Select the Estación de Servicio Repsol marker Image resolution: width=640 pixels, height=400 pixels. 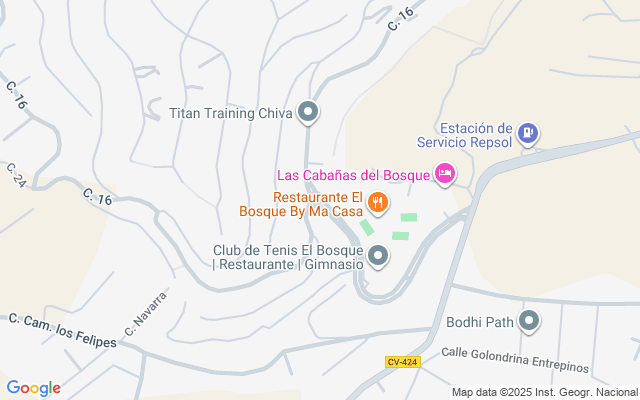[x=529, y=133]
